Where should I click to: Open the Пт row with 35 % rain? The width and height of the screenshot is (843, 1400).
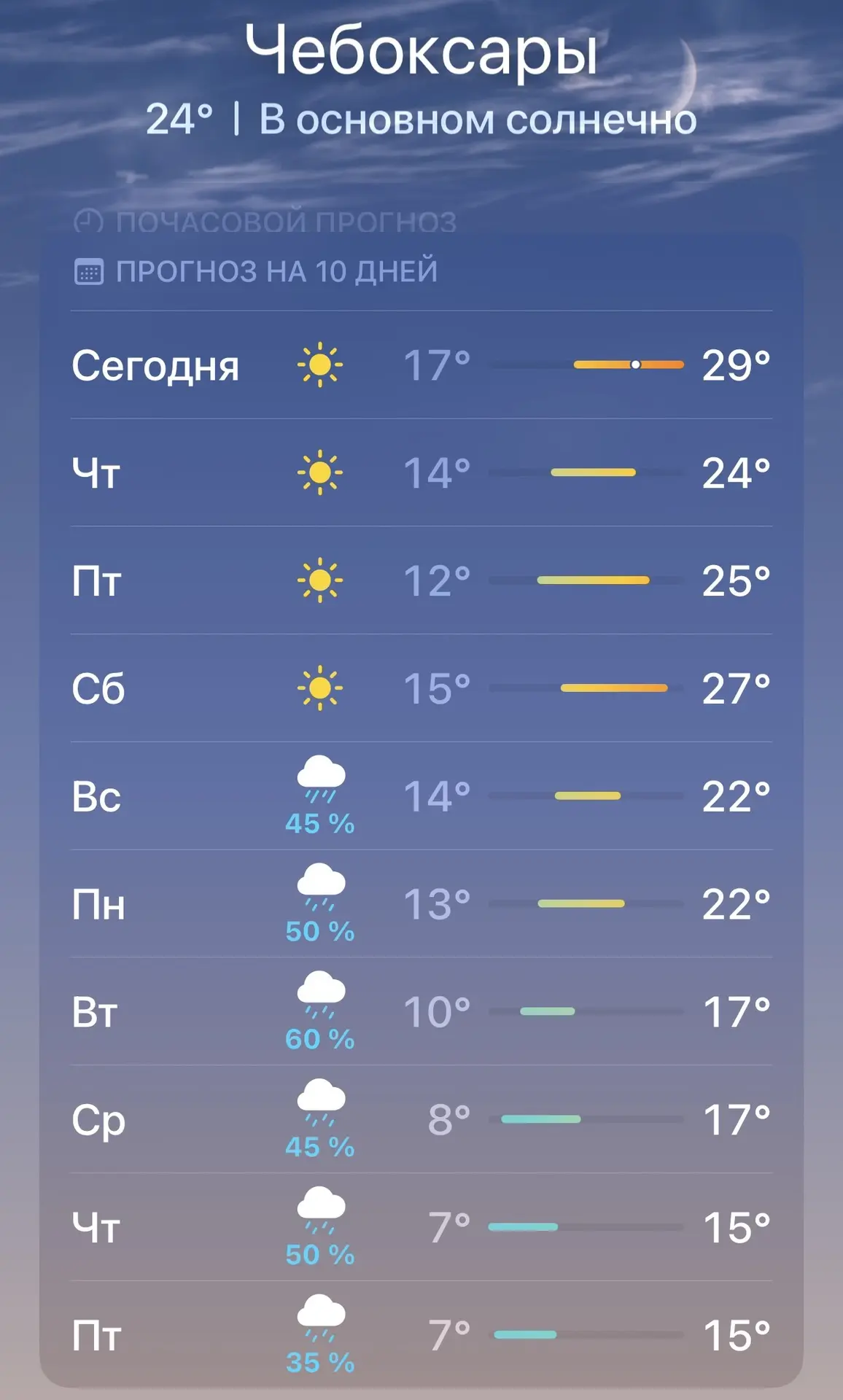[421, 1334]
